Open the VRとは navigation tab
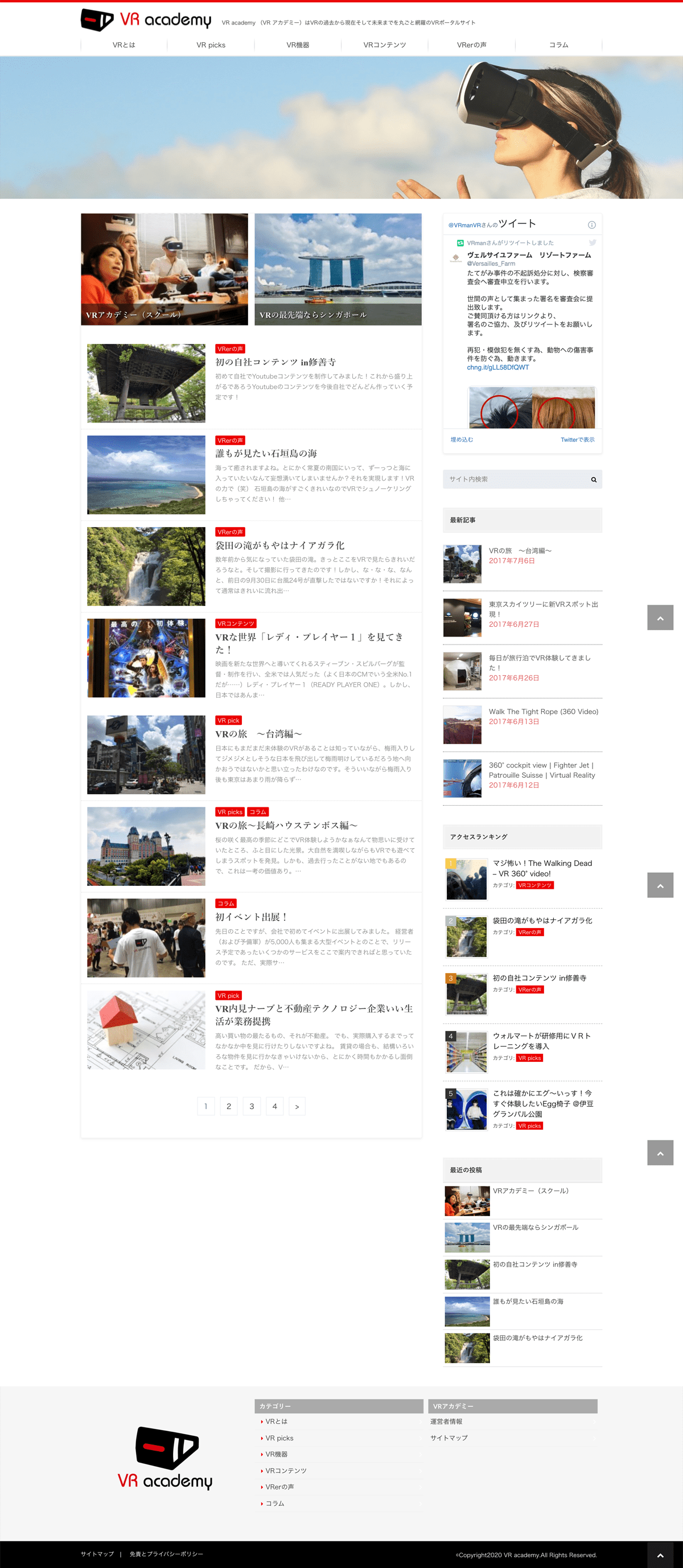Image resolution: width=683 pixels, height=1568 pixels. point(124,45)
